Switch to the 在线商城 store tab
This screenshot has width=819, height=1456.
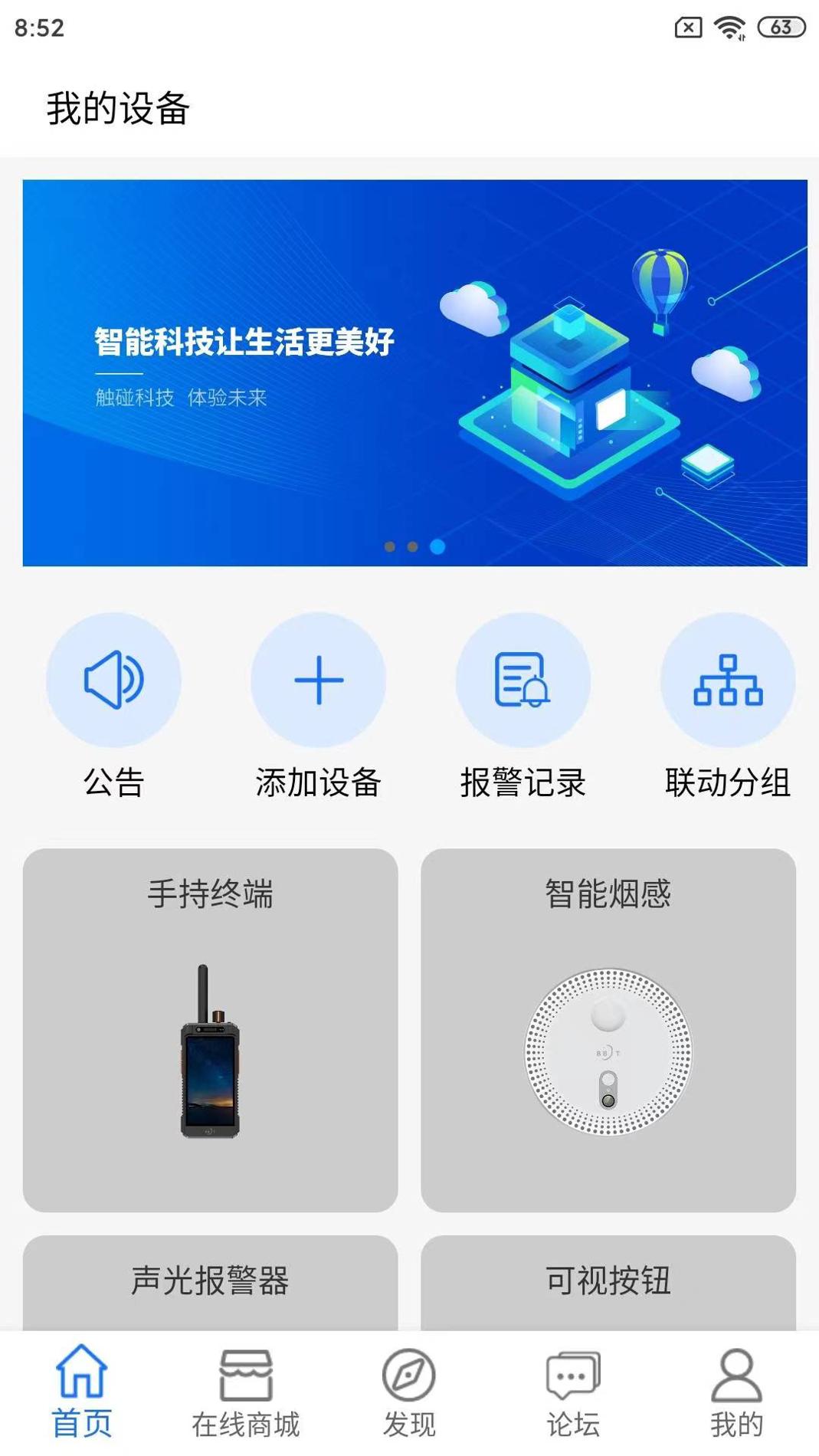(x=245, y=1392)
